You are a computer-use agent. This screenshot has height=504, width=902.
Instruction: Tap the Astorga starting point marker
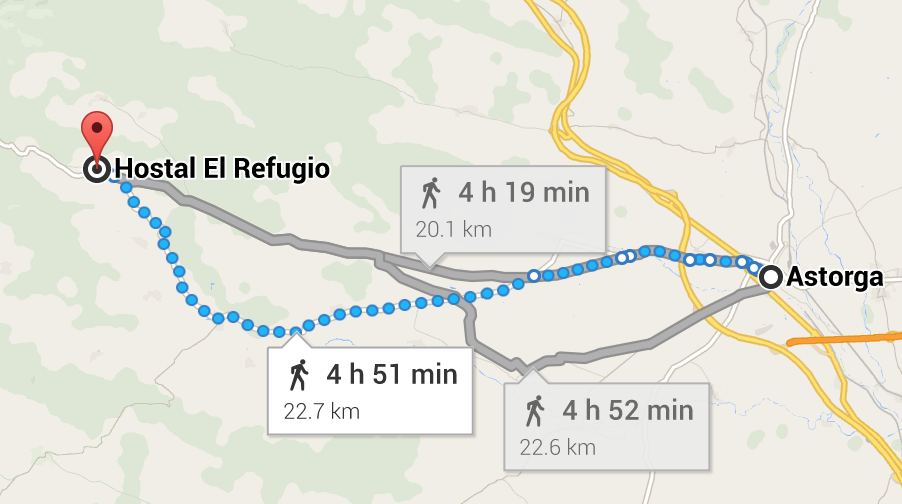coord(771,277)
